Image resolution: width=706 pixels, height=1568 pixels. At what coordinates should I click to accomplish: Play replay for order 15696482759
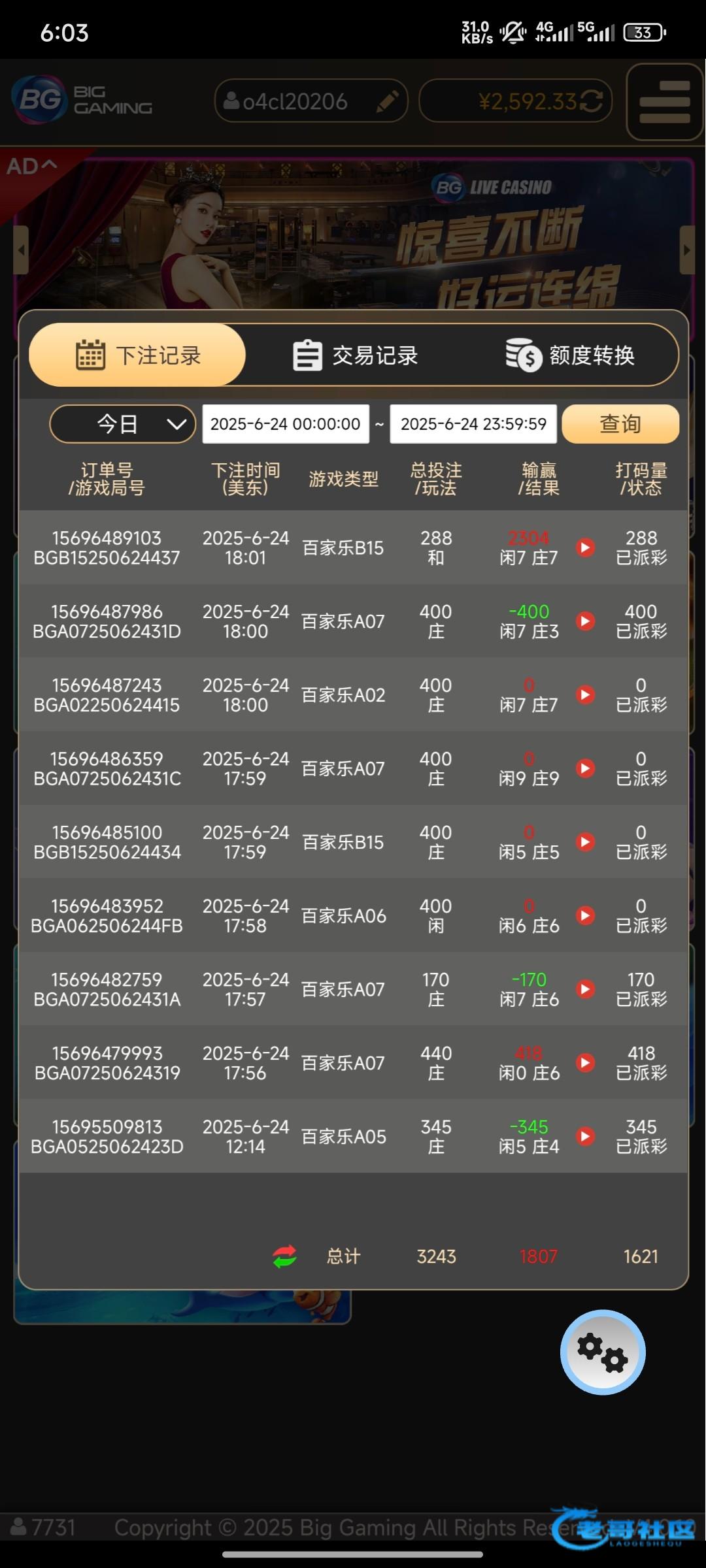tap(586, 989)
